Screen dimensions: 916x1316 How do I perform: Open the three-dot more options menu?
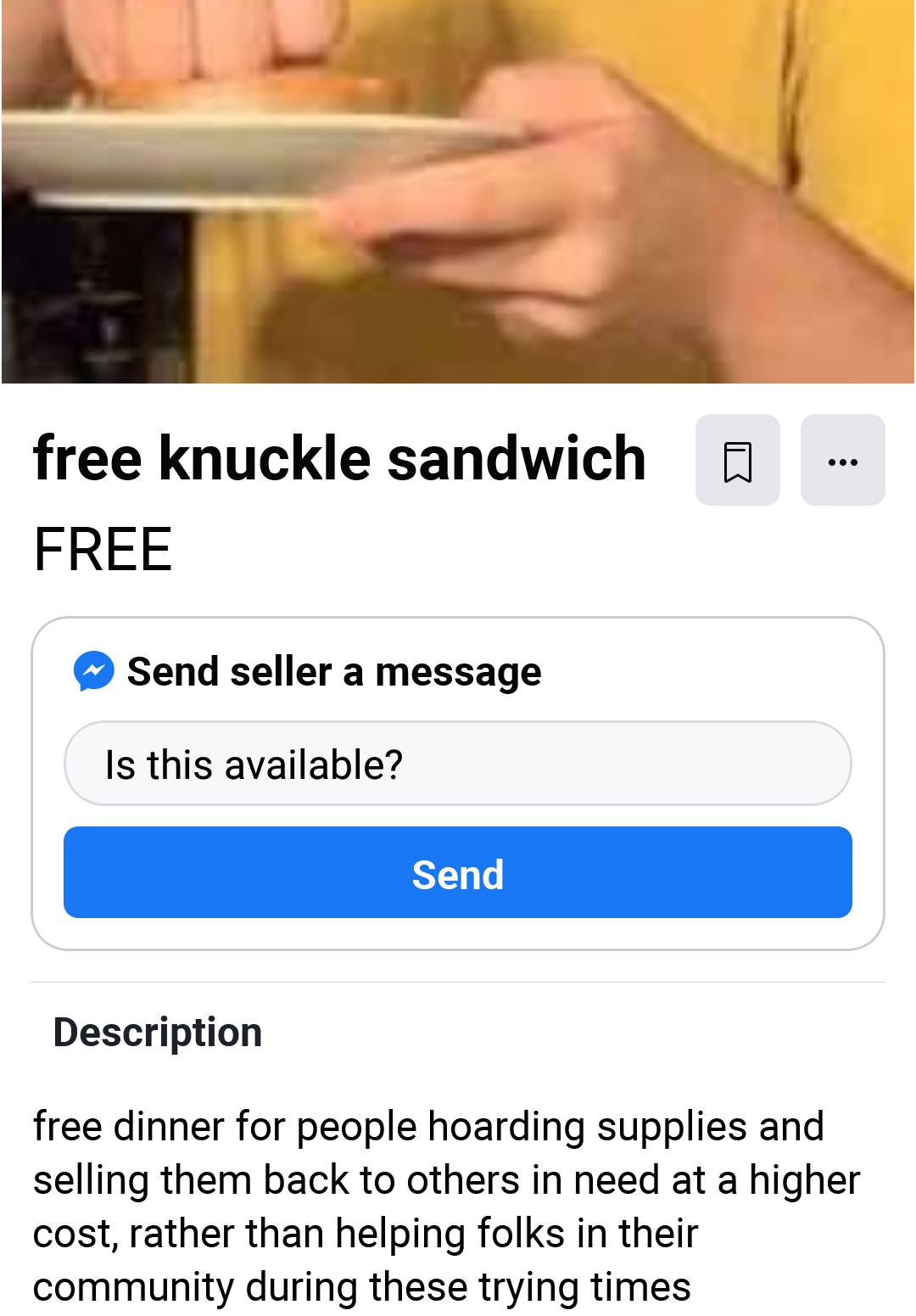[x=842, y=460]
